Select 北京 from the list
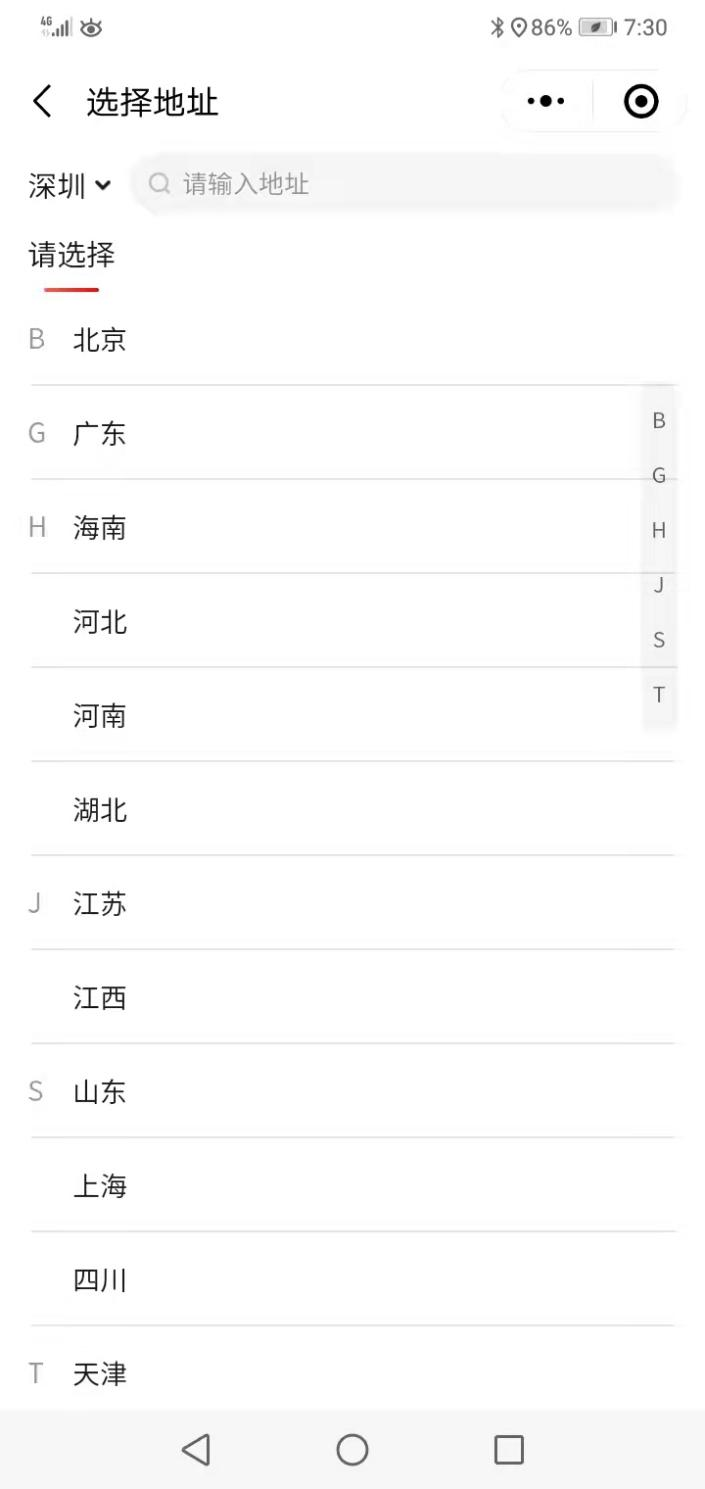 tap(100, 341)
